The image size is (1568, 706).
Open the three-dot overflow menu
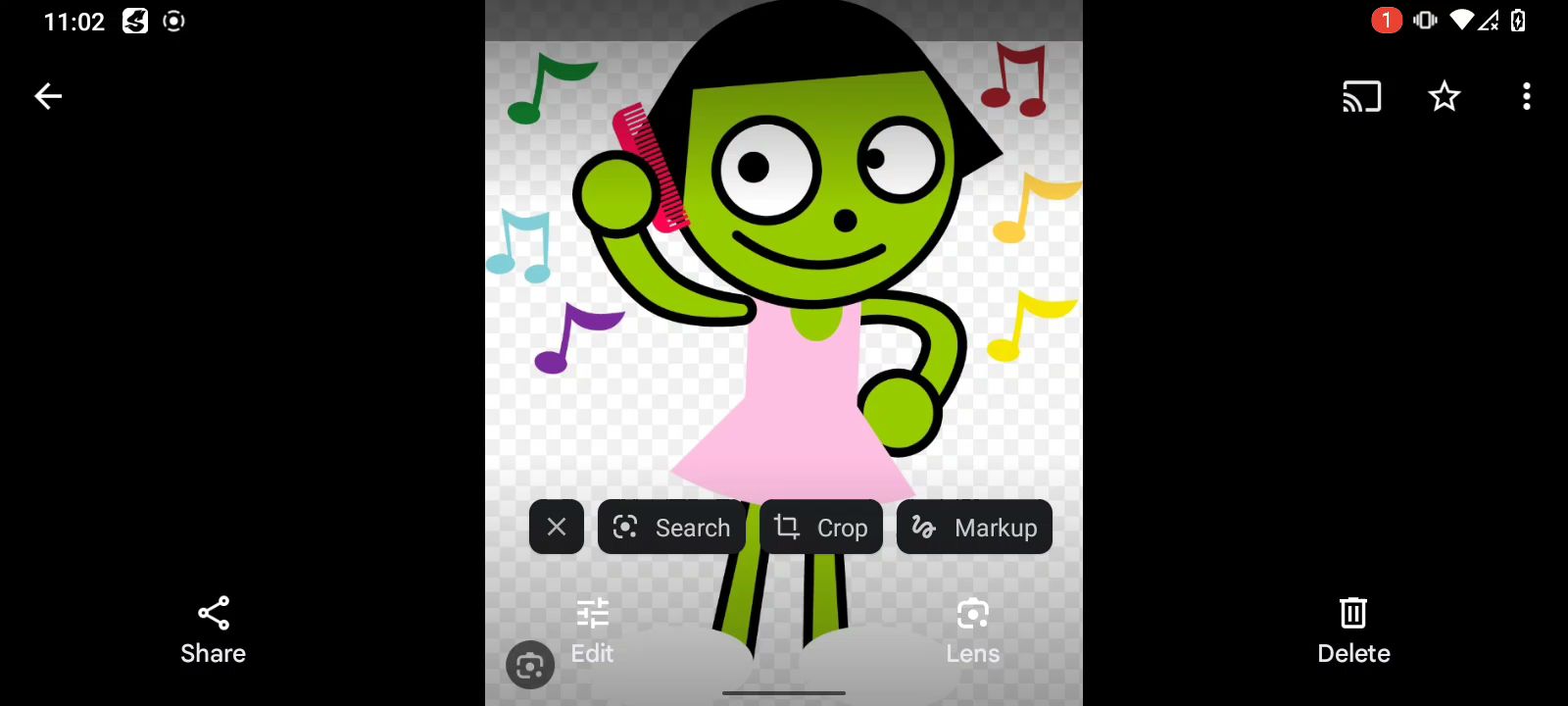pyautogui.click(x=1527, y=96)
